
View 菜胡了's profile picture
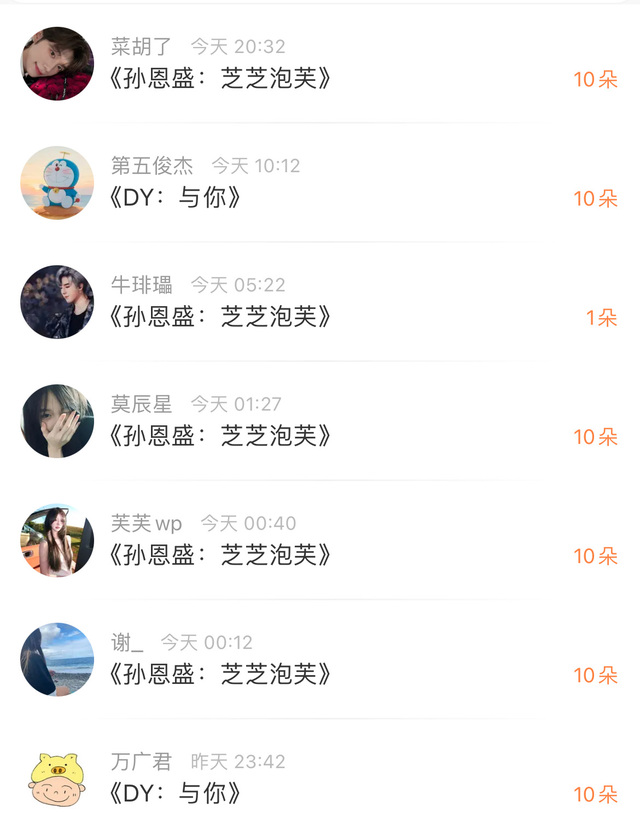57,64
